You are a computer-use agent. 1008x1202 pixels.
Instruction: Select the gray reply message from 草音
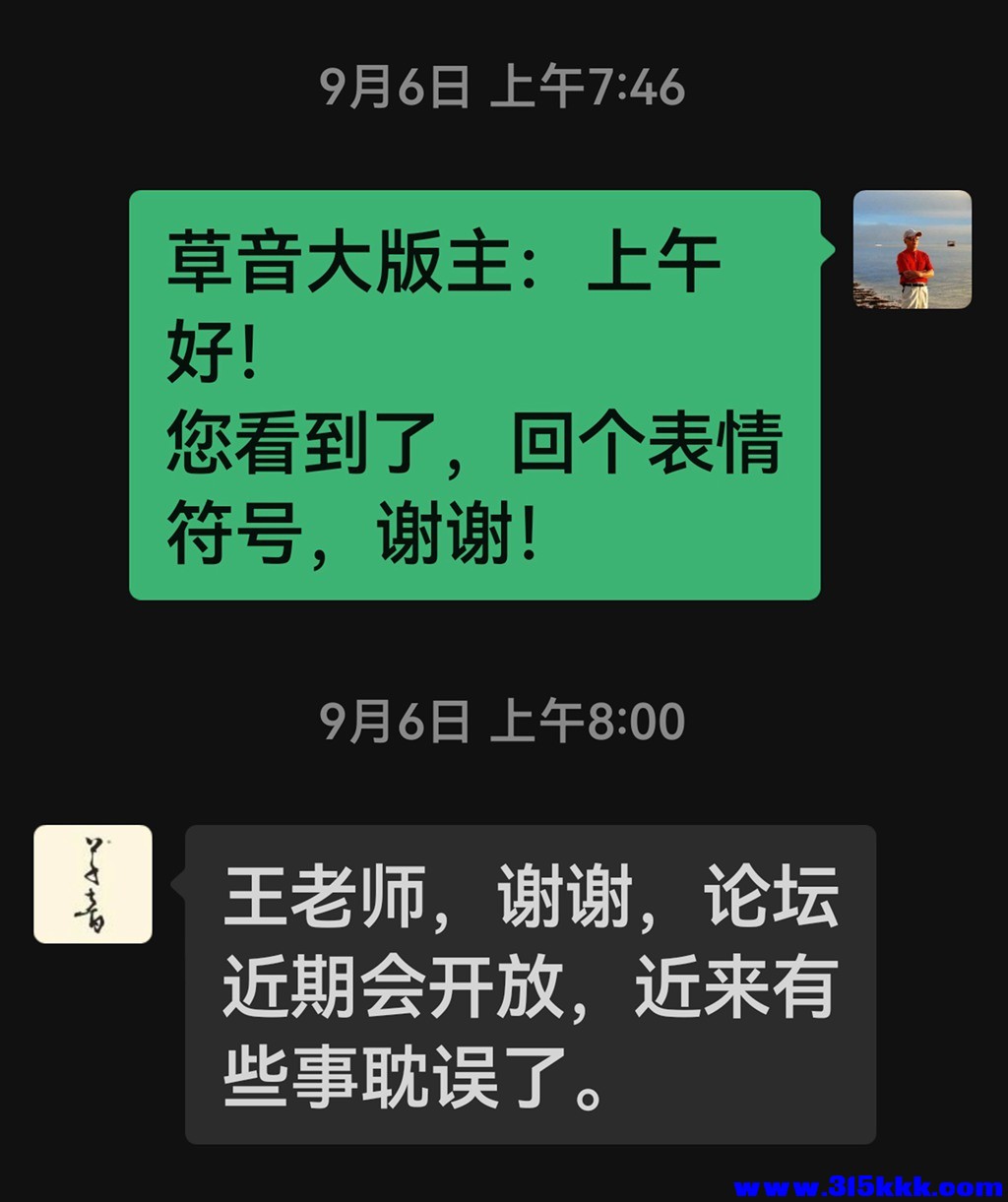(x=532, y=984)
